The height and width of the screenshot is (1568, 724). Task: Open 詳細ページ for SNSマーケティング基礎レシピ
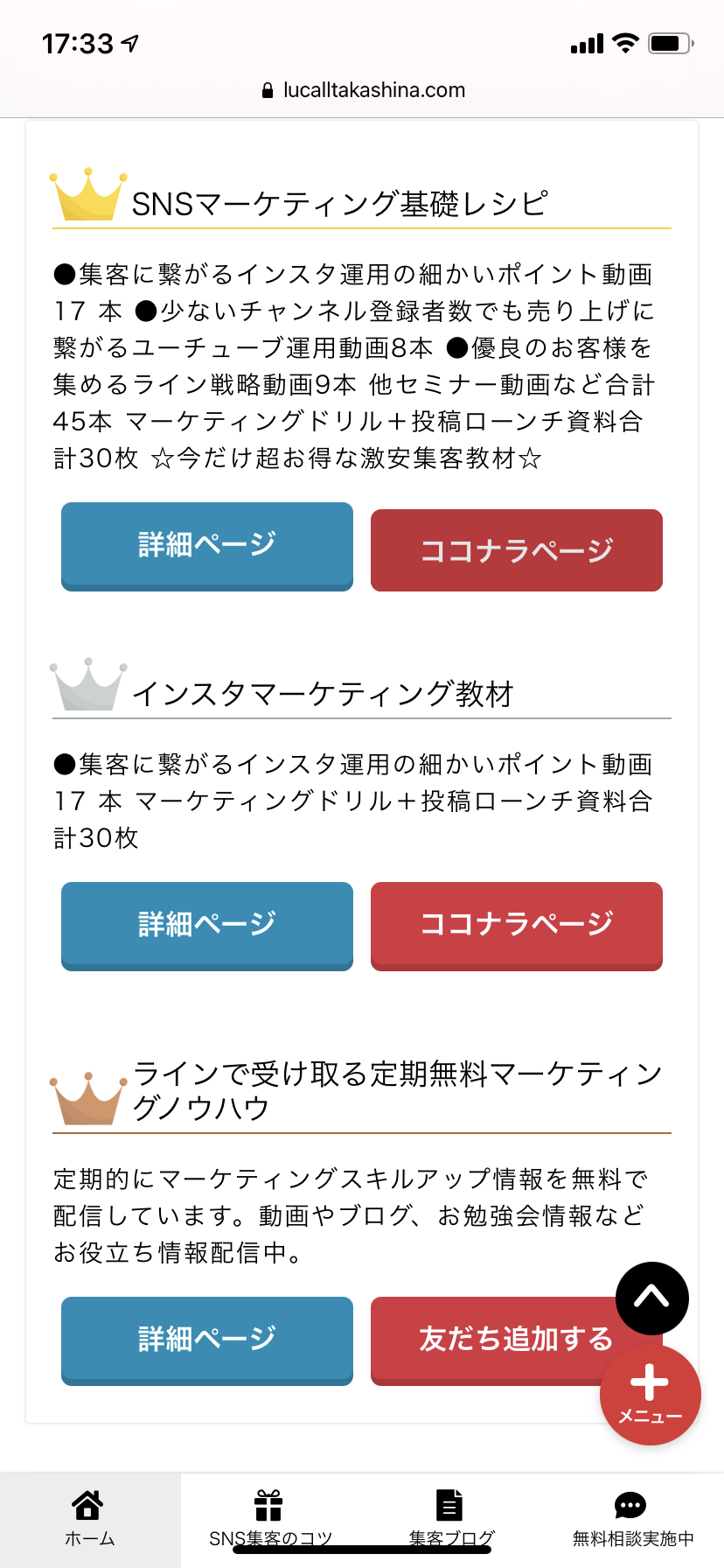point(207,547)
